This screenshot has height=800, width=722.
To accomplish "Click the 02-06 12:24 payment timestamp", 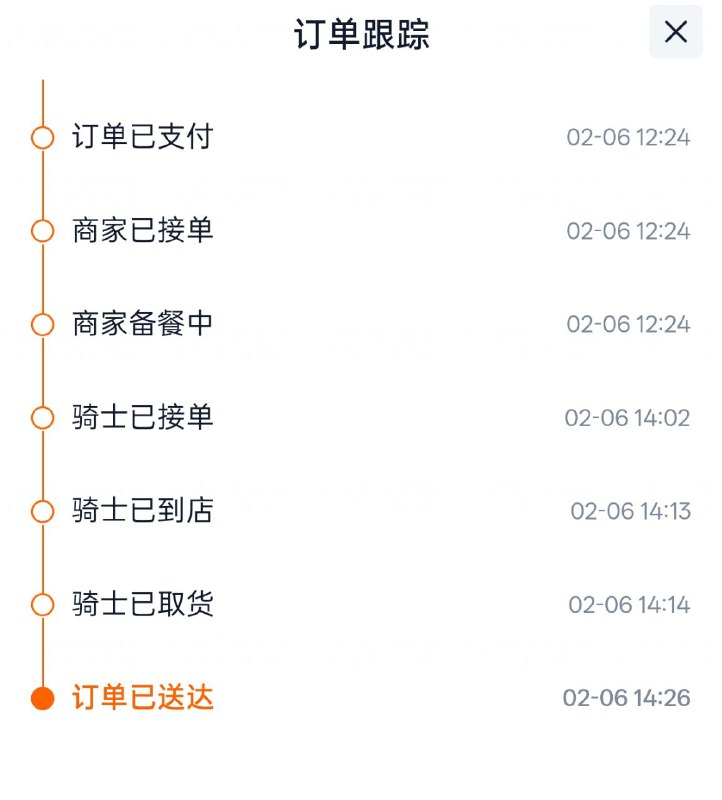I will (x=628, y=137).
